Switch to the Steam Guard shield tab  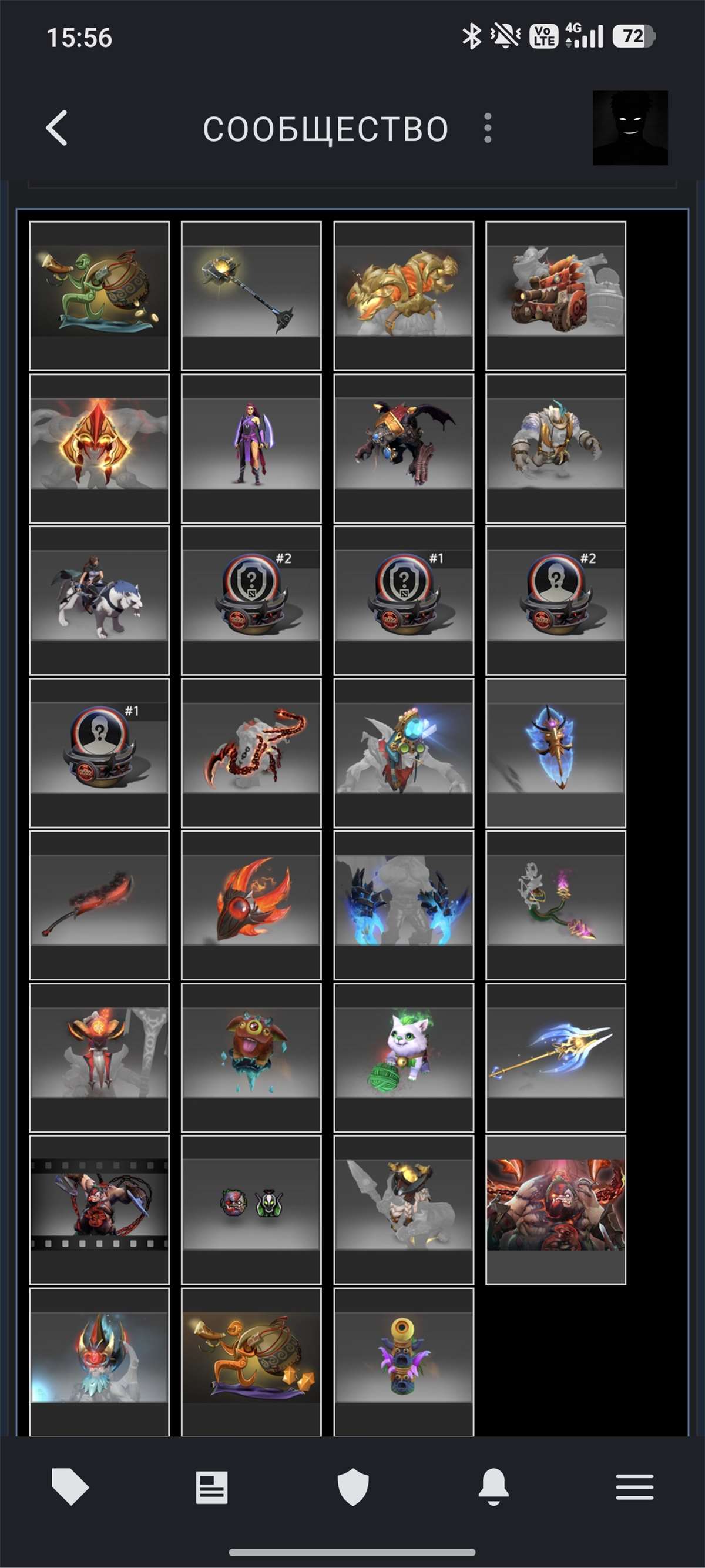pos(353,1486)
